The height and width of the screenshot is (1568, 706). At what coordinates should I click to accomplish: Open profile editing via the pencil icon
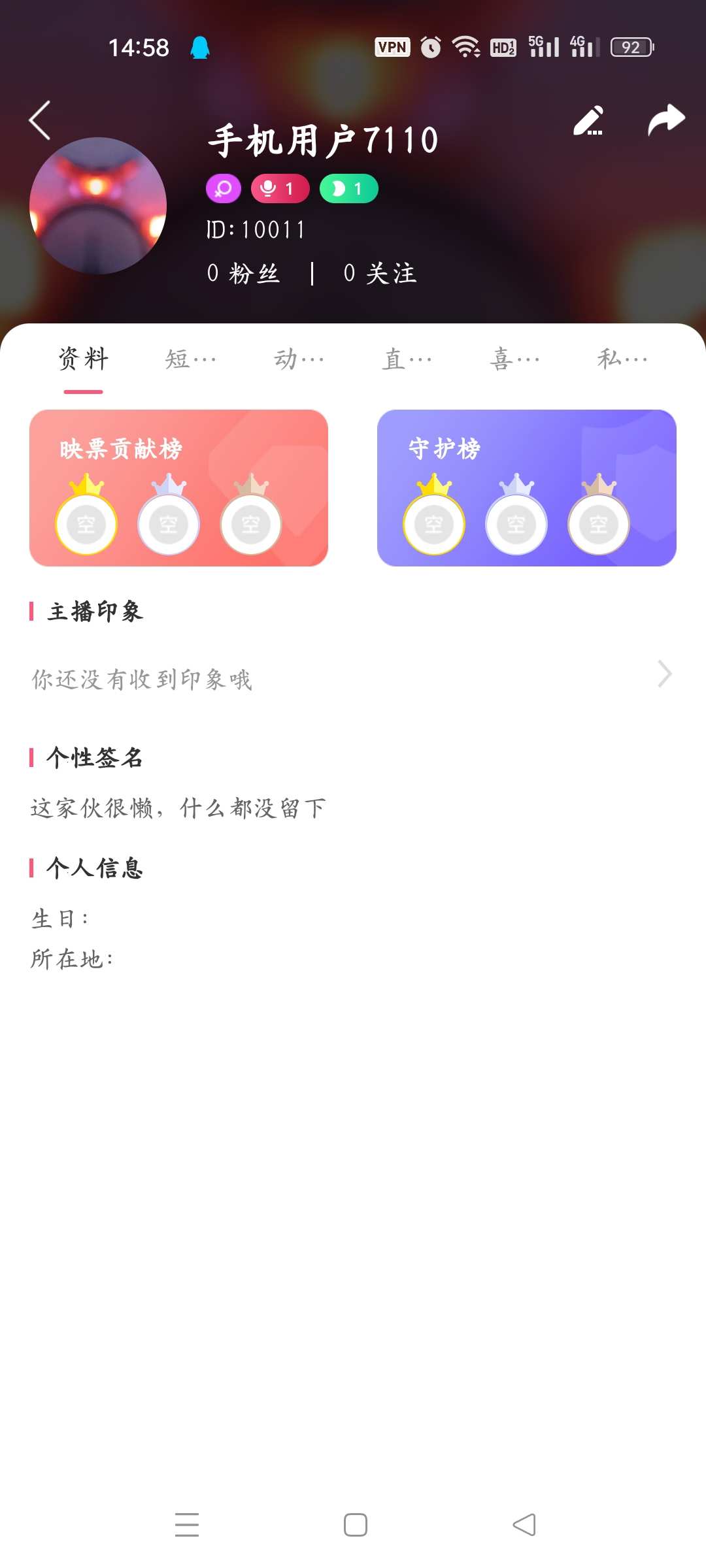click(x=587, y=120)
